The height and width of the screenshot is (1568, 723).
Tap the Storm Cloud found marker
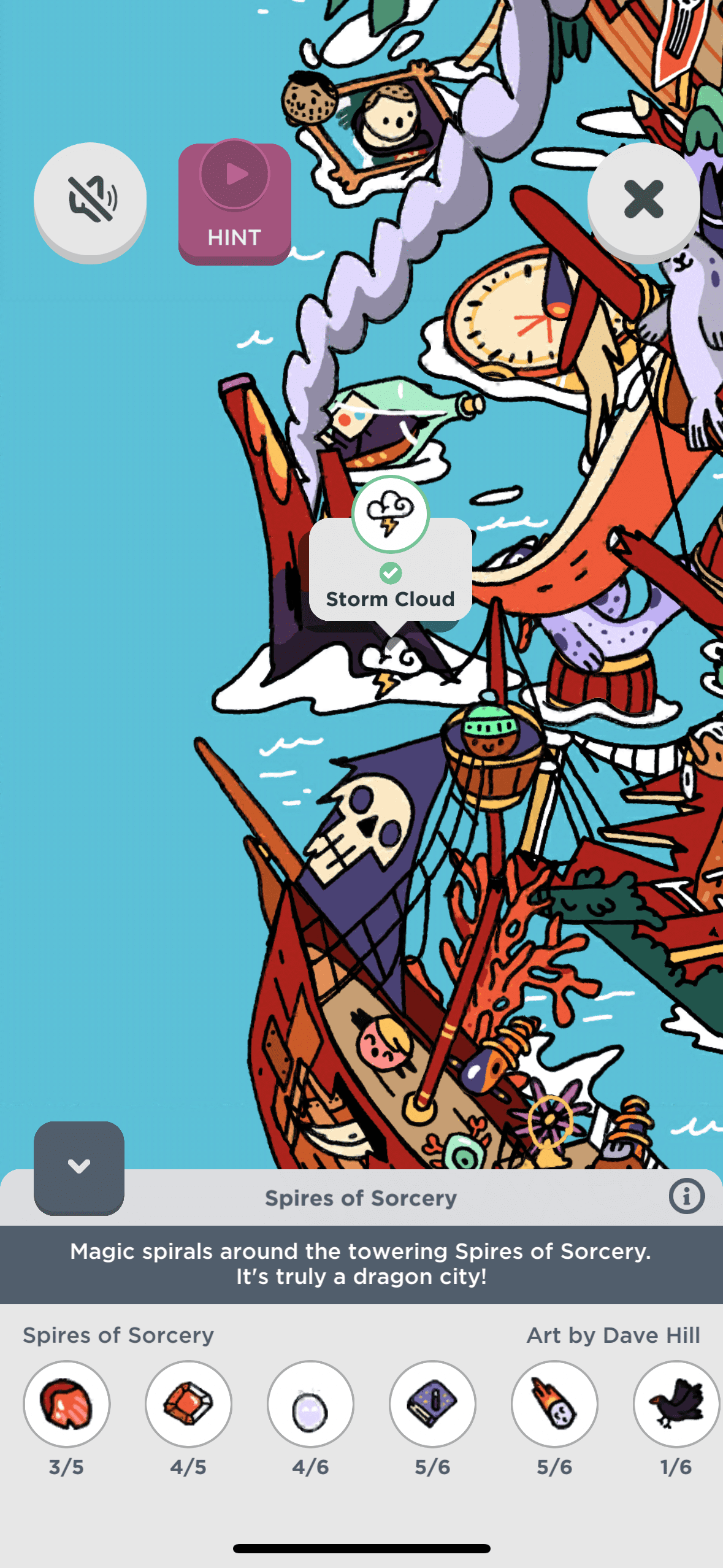coord(390,514)
